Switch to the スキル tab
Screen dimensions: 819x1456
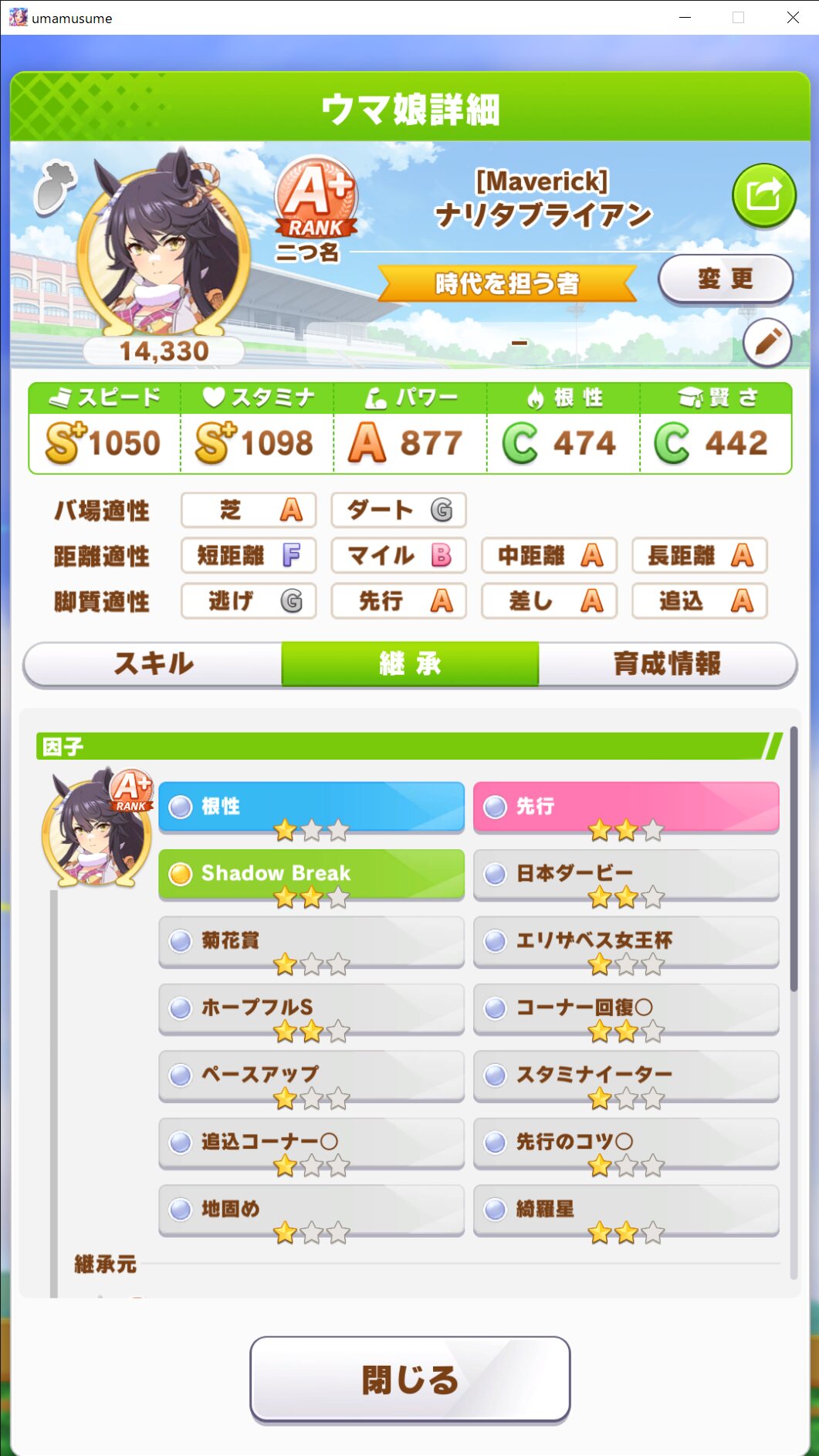click(153, 663)
